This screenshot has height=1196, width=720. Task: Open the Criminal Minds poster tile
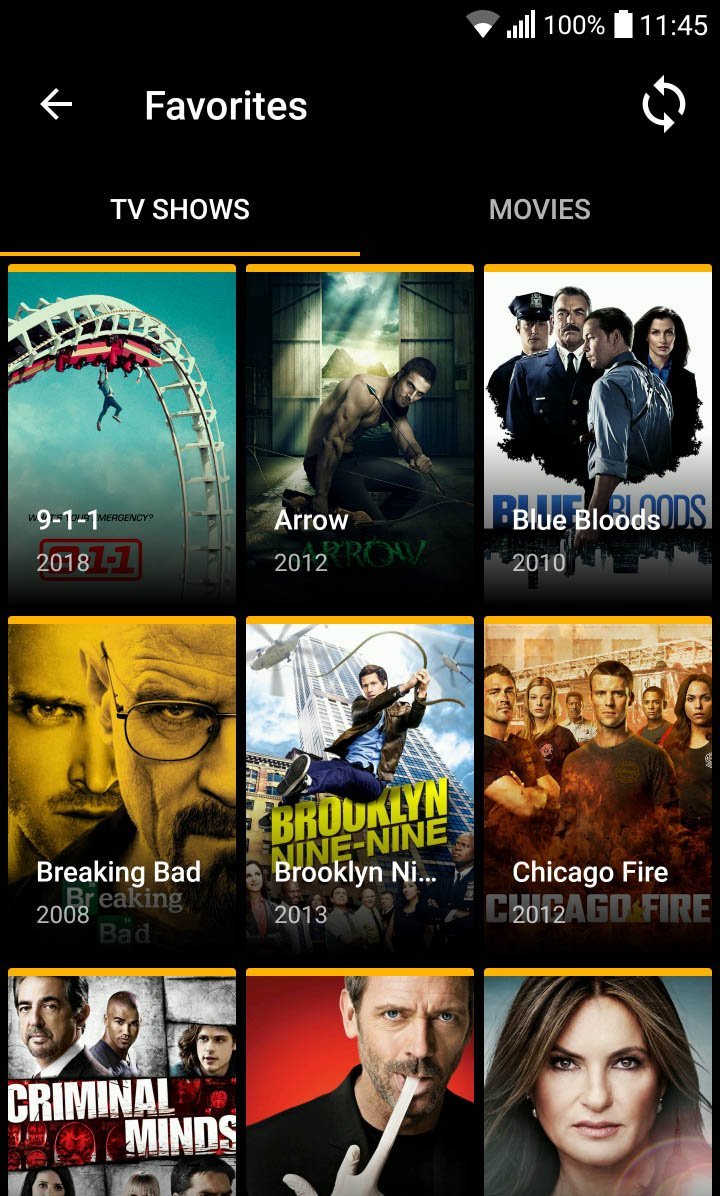pos(122,1085)
